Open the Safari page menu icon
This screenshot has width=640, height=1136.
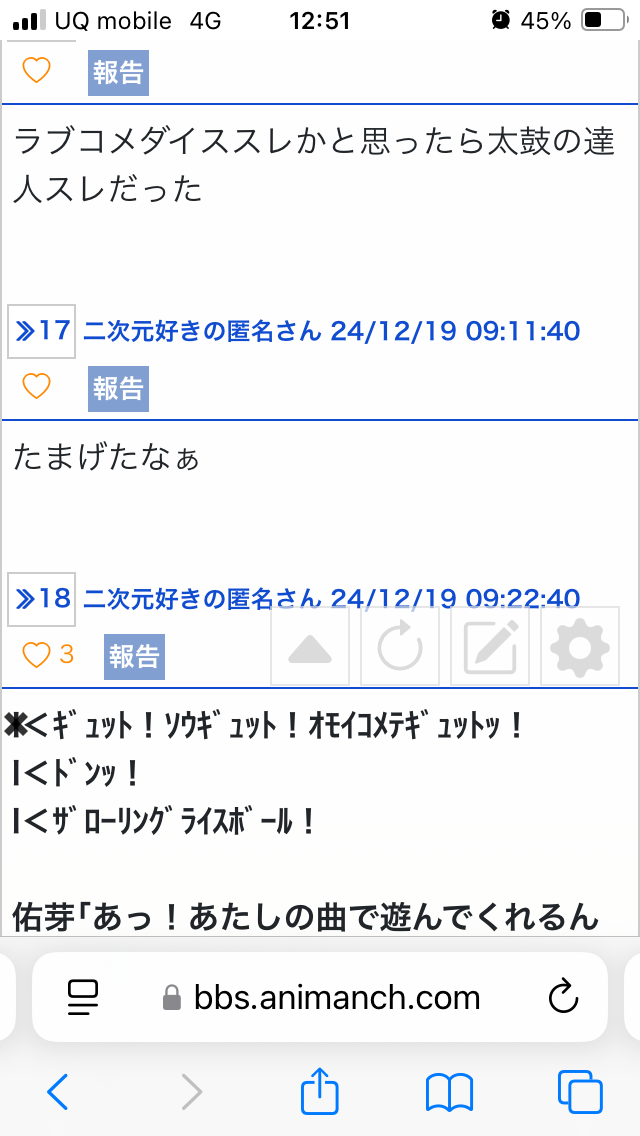point(82,996)
